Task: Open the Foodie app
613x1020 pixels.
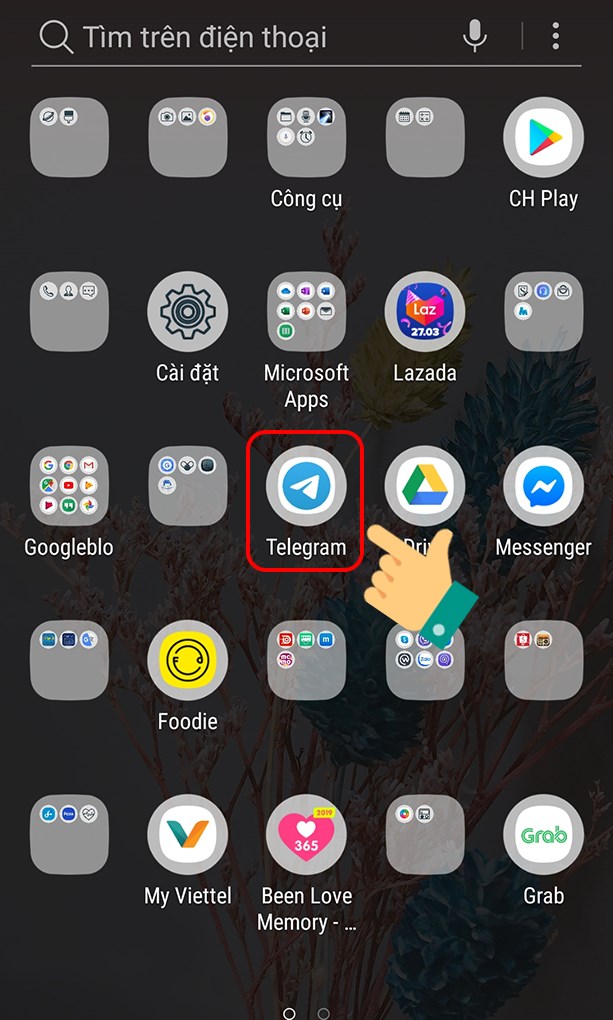Action: (x=187, y=660)
